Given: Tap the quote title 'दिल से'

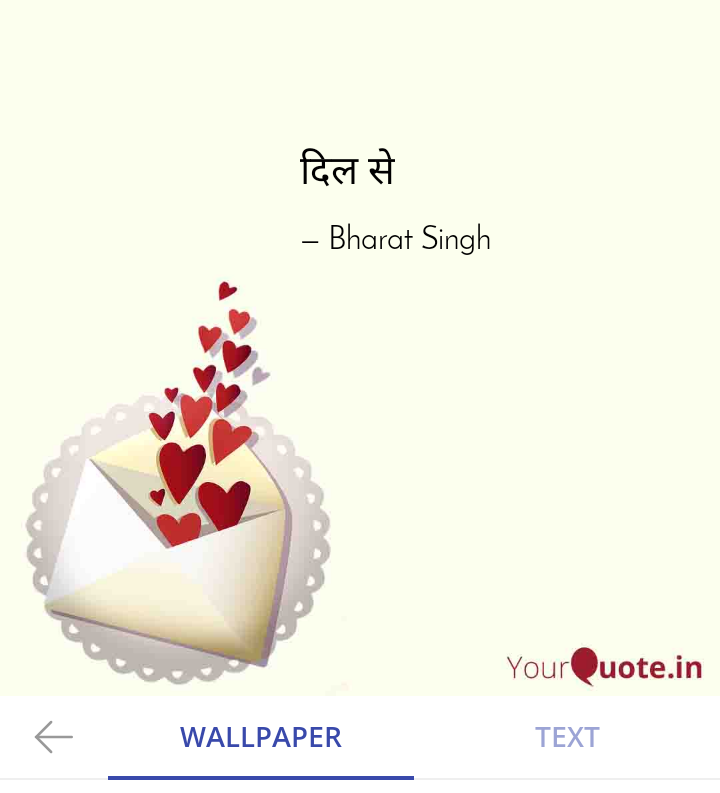Looking at the screenshot, I should (345, 168).
